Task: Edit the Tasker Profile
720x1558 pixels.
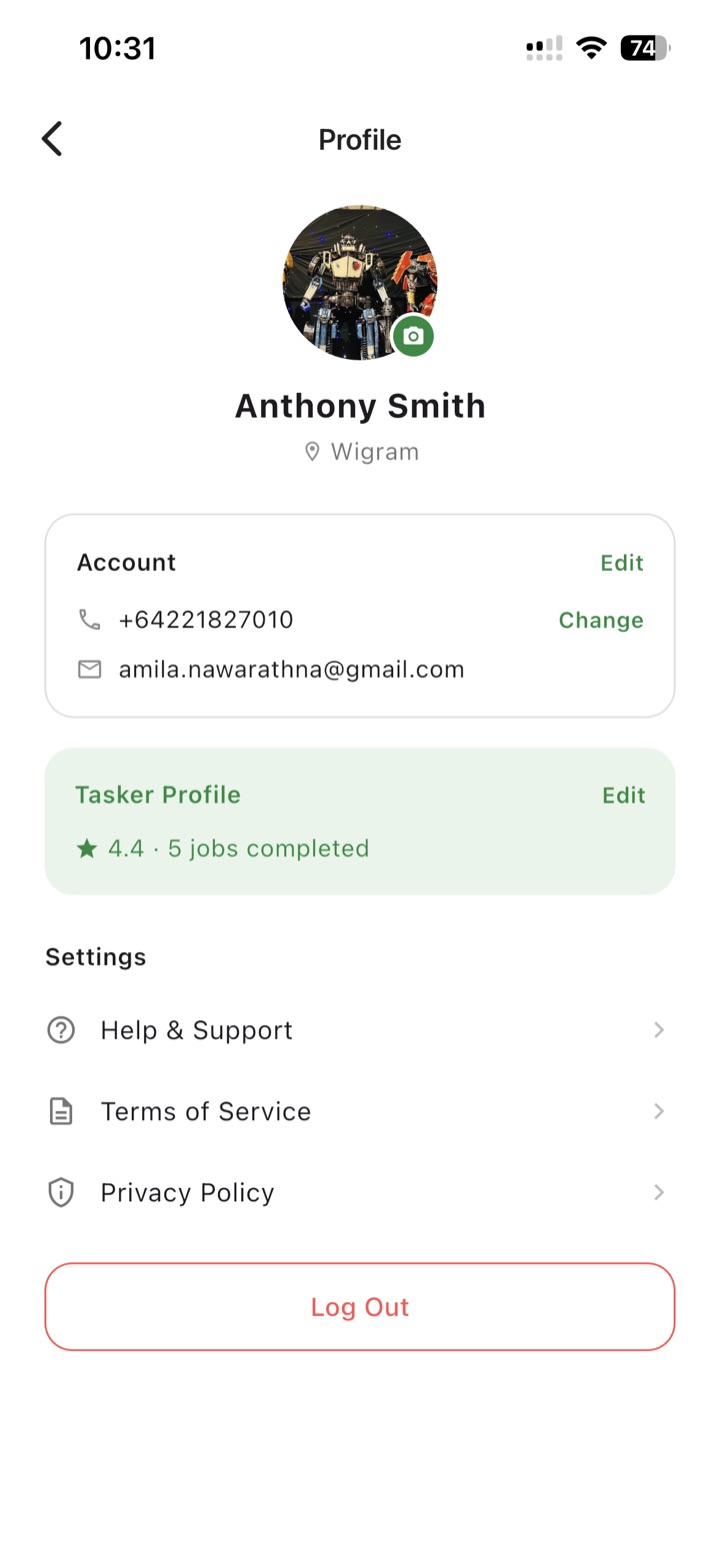Action: click(x=623, y=796)
